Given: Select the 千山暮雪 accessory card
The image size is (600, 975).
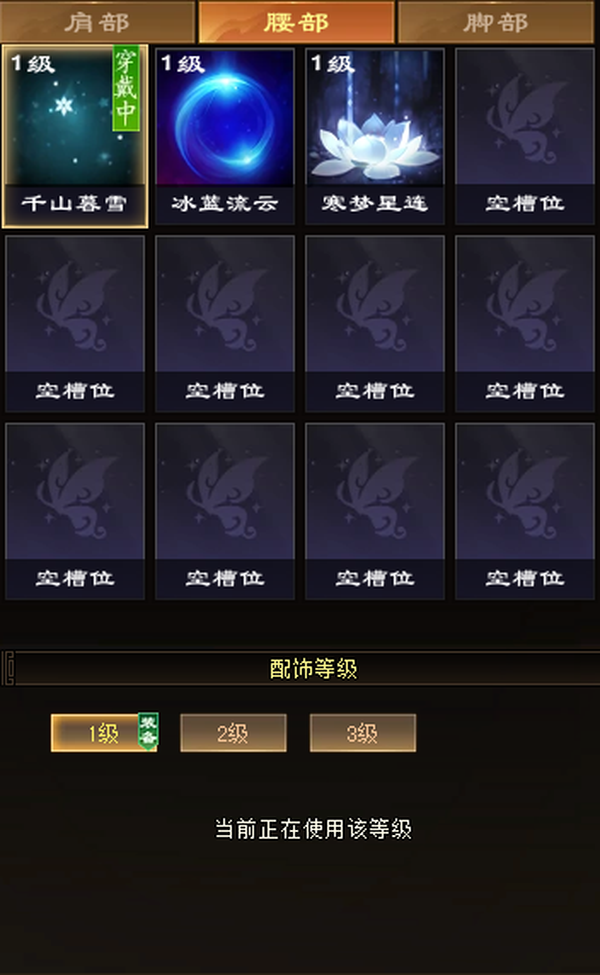Looking at the screenshot, I should point(75,136).
